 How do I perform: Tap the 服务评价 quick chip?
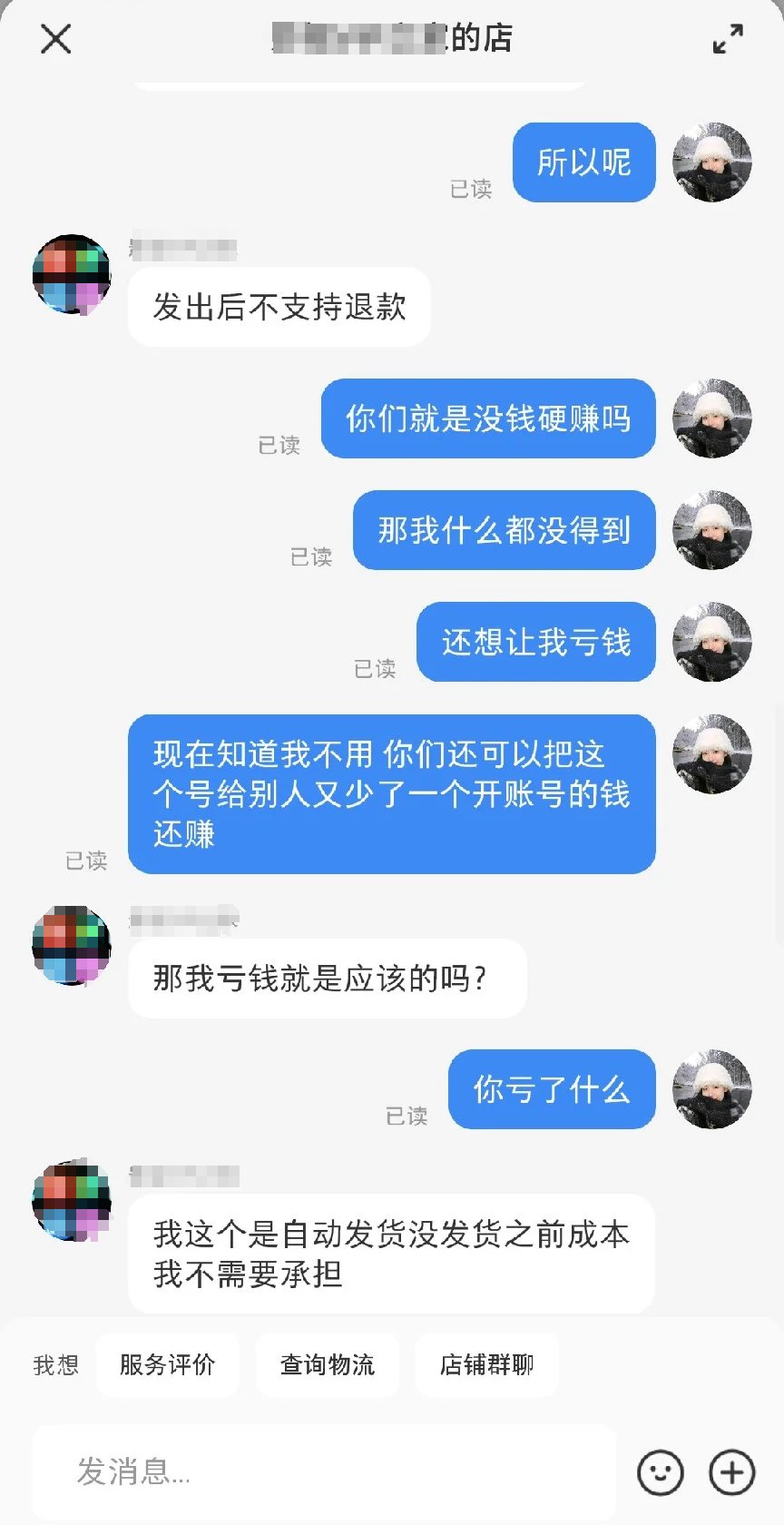[x=167, y=1364]
